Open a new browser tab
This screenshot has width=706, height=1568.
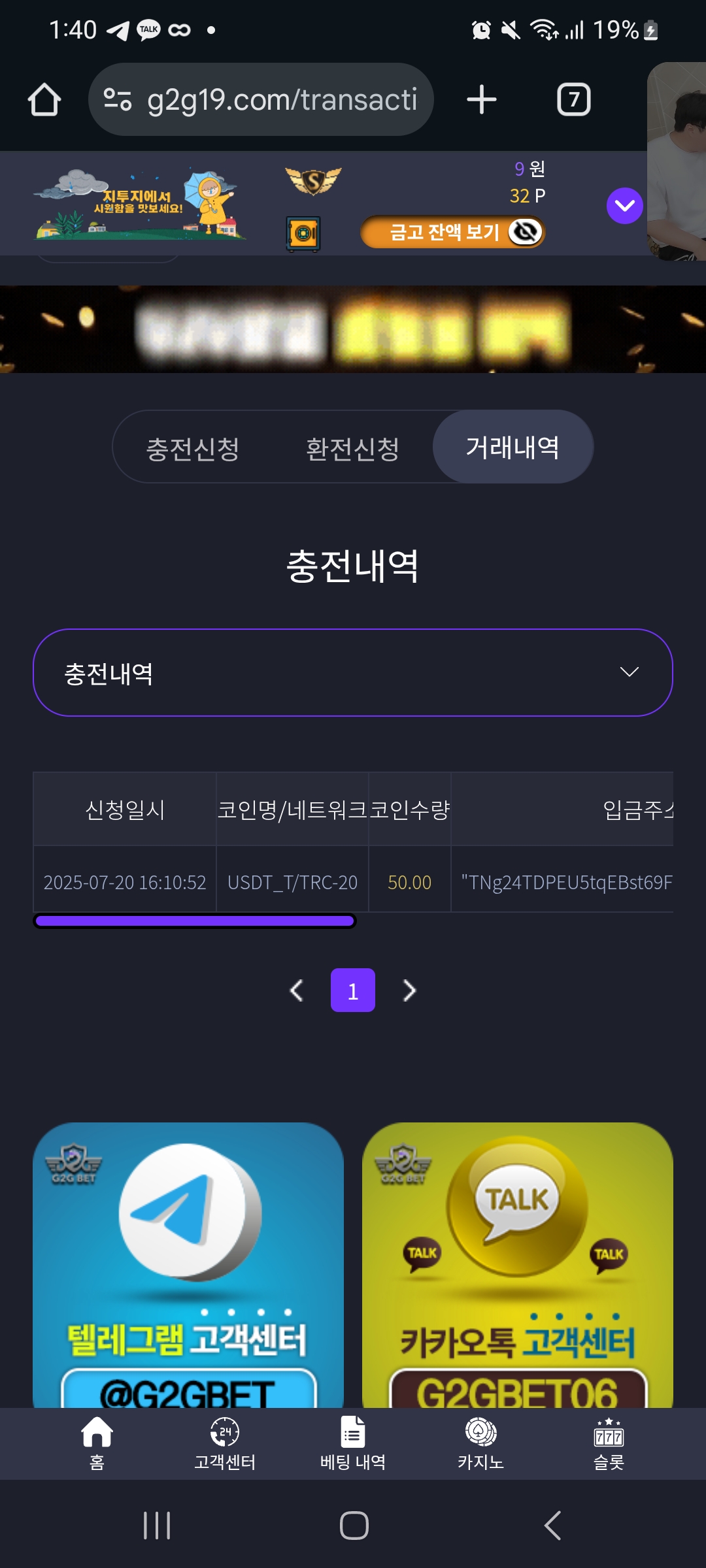click(x=482, y=99)
